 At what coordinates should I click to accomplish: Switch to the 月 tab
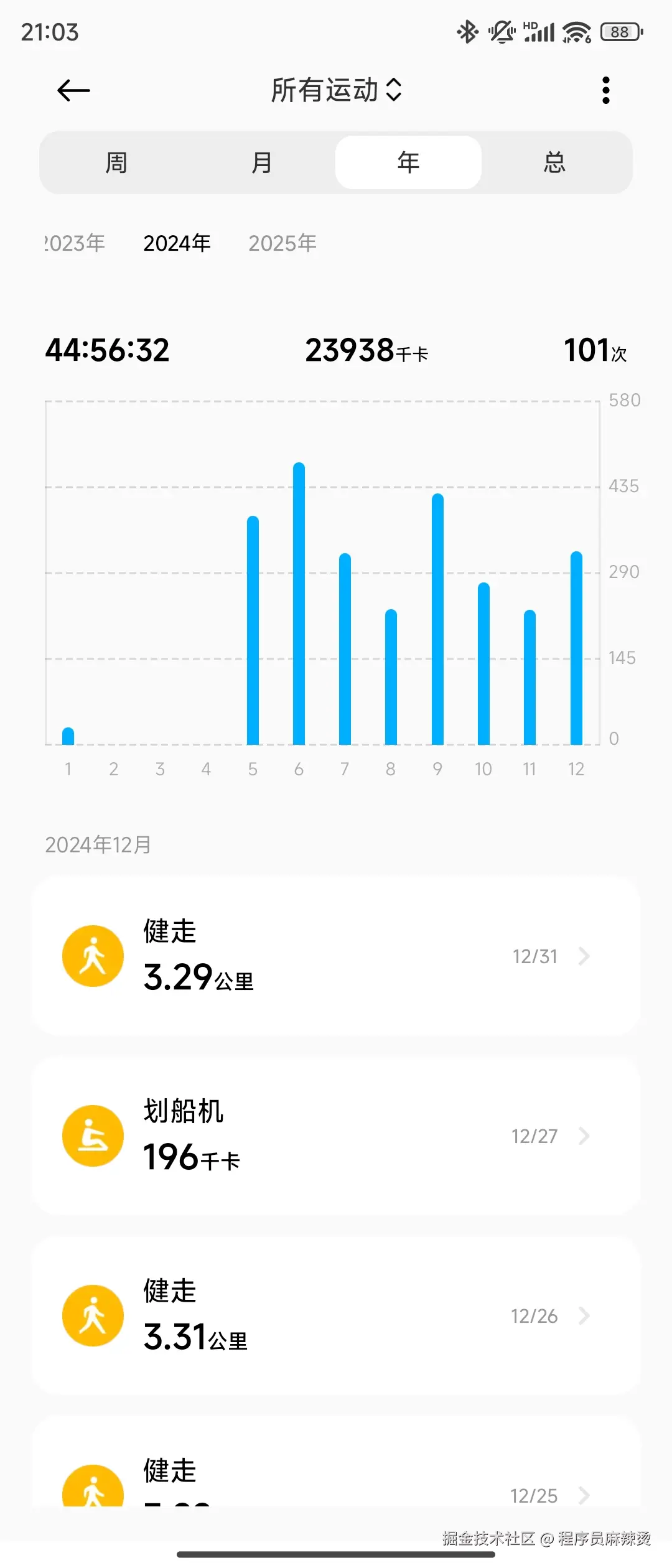tap(261, 162)
